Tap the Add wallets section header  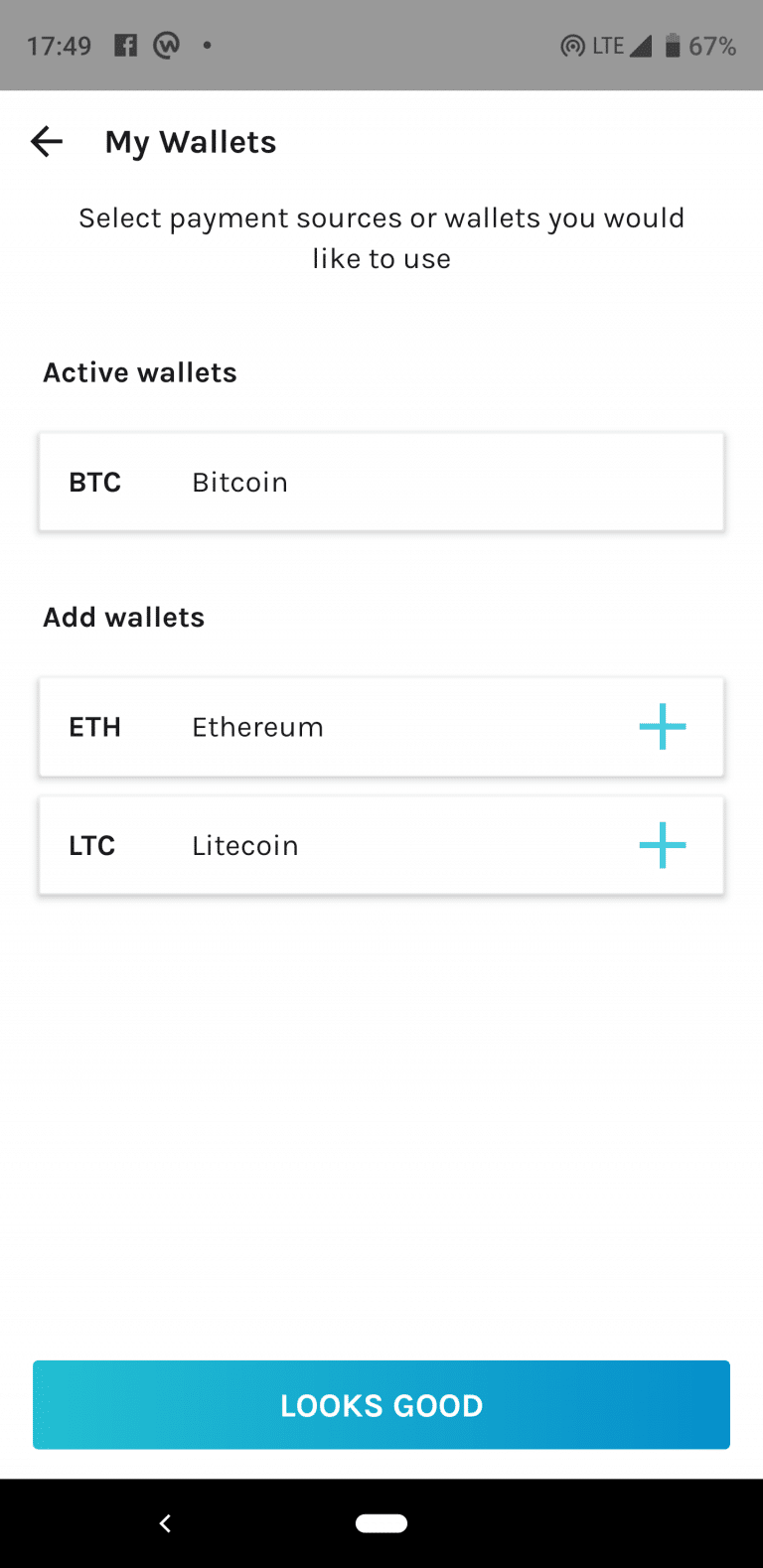[123, 617]
